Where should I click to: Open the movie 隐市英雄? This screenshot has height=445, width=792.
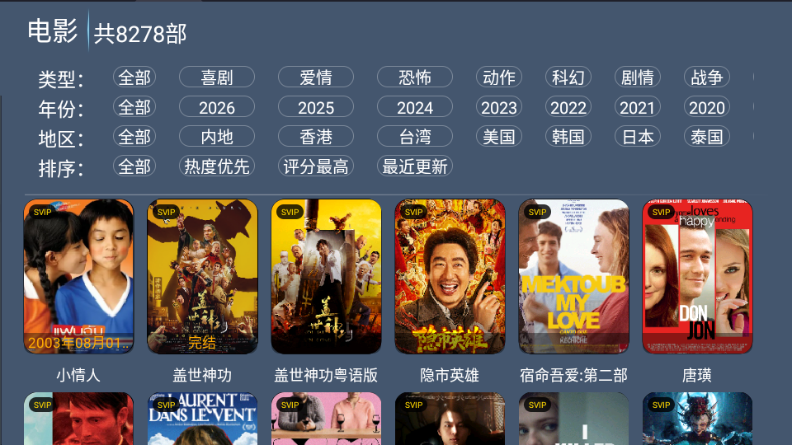pos(450,277)
